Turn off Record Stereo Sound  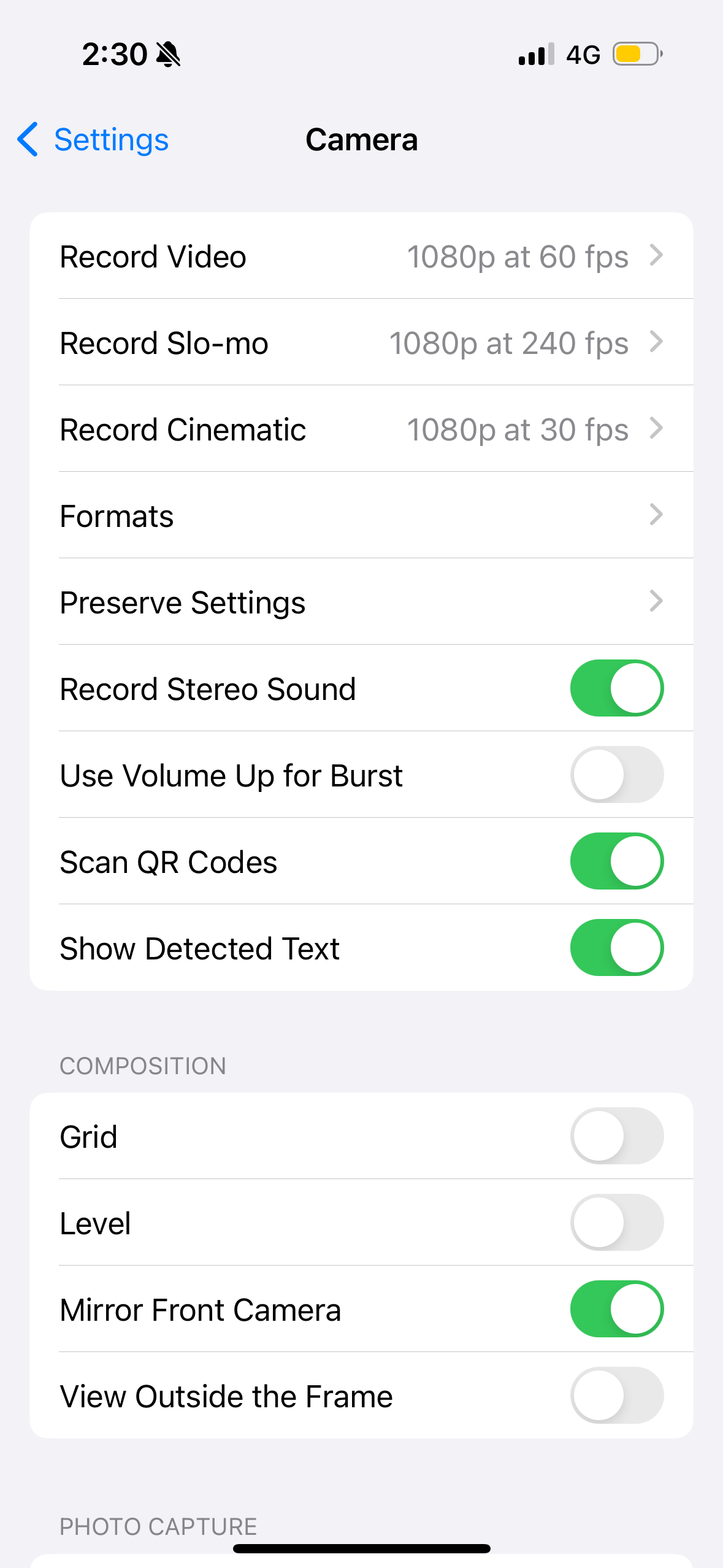click(x=617, y=688)
